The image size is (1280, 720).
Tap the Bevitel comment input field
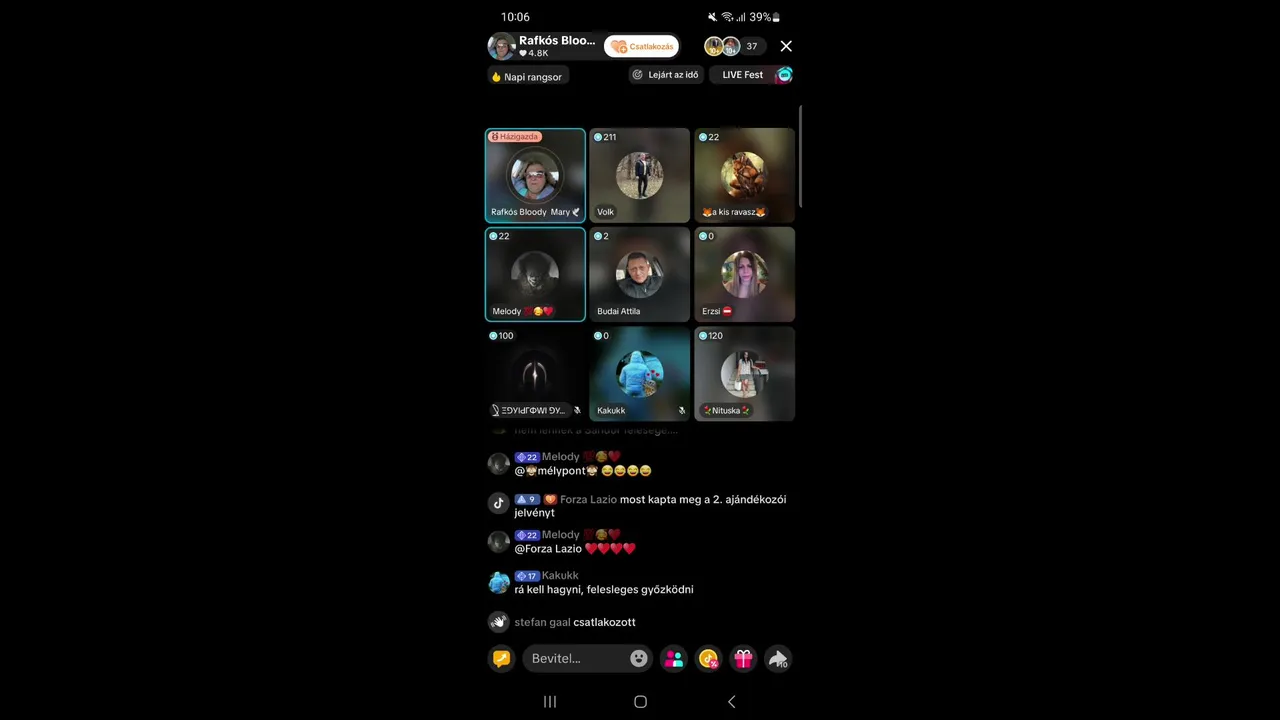tap(575, 659)
